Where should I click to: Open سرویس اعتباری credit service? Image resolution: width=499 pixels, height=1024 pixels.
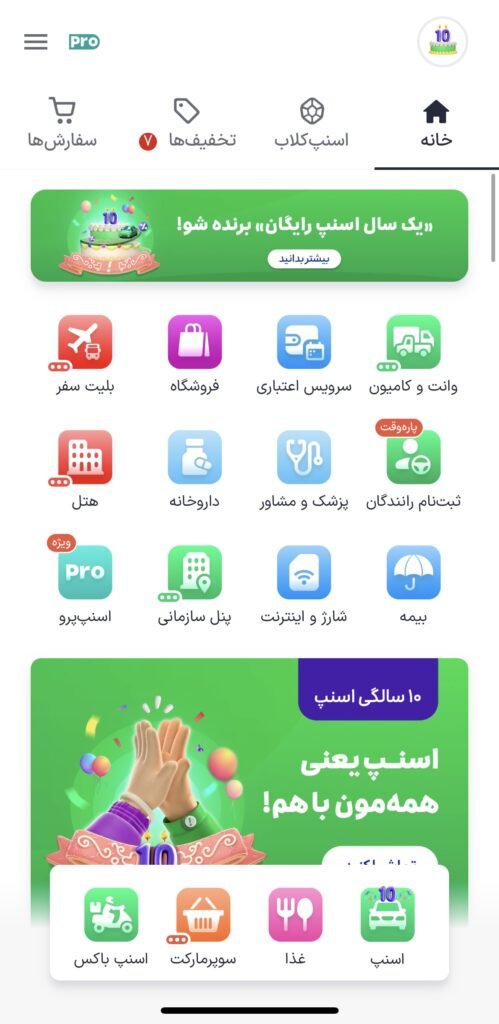pyautogui.click(x=304, y=355)
